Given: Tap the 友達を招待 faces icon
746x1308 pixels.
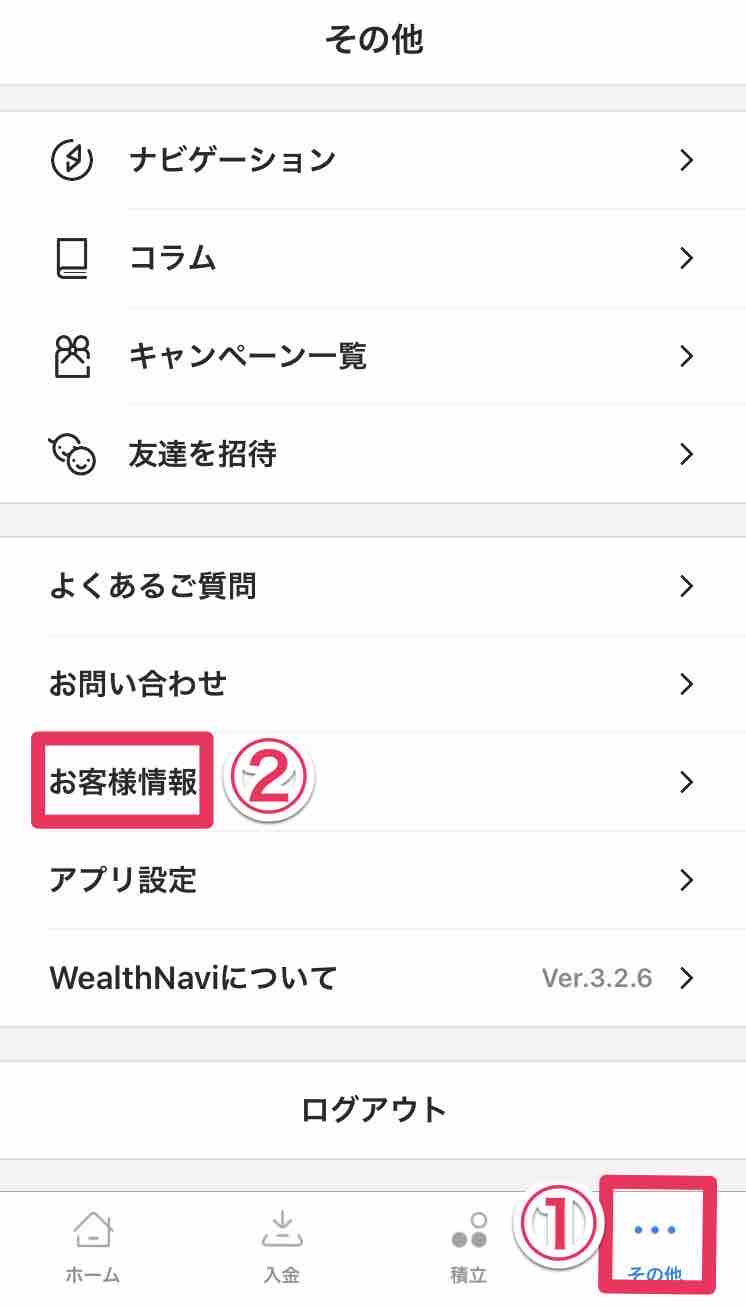Looking at the screenshot, I should [x=72, y=453].
